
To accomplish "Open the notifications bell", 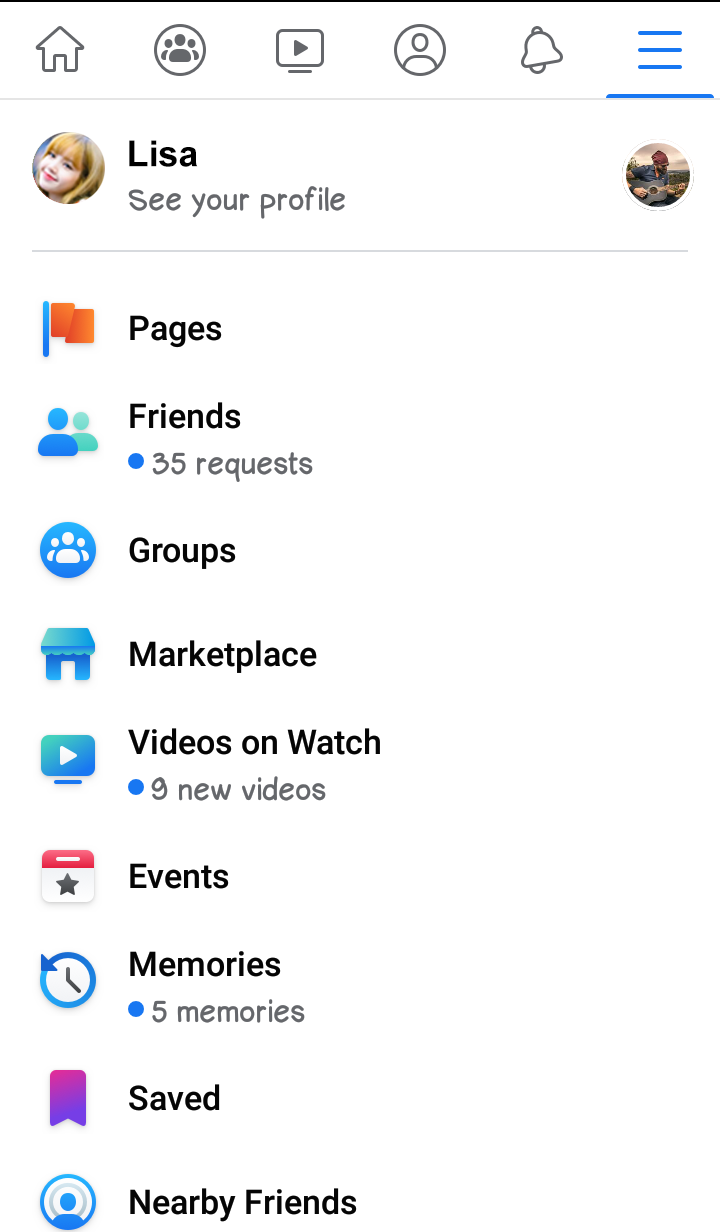I will (x=541, y=50).
